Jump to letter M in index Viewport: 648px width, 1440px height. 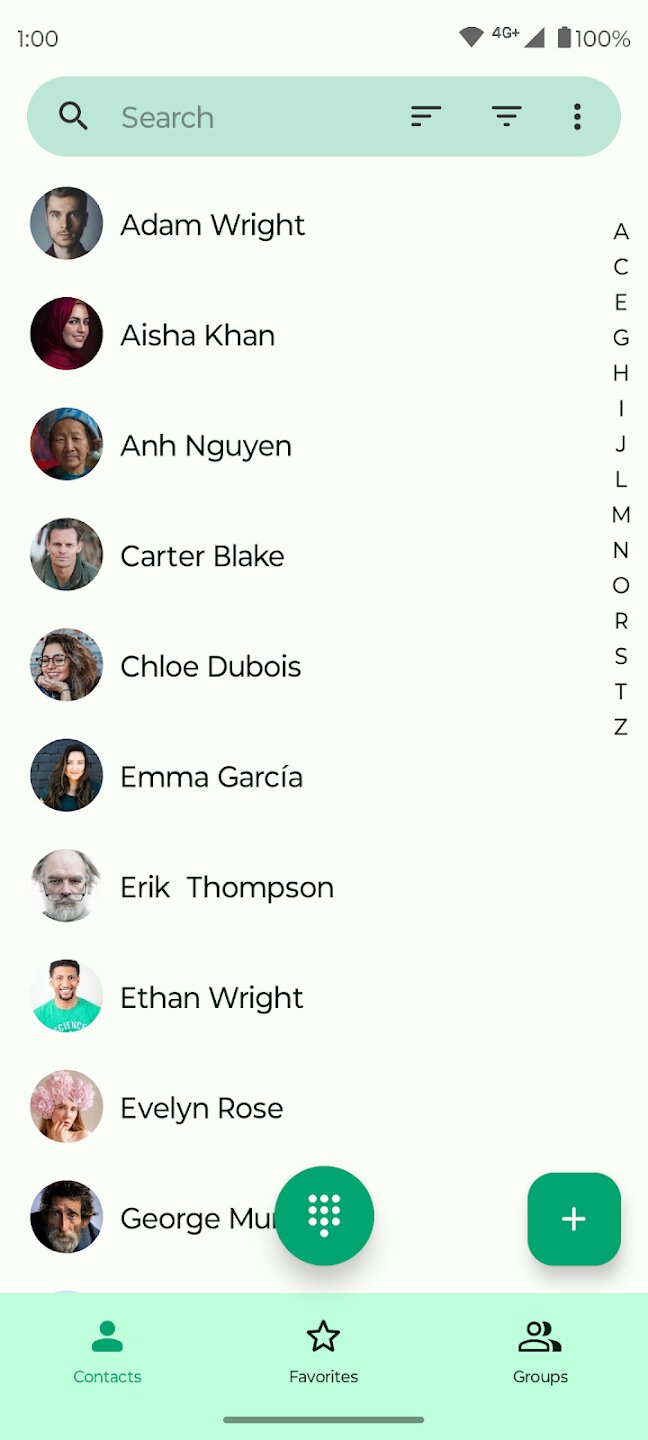click(621, 515)
